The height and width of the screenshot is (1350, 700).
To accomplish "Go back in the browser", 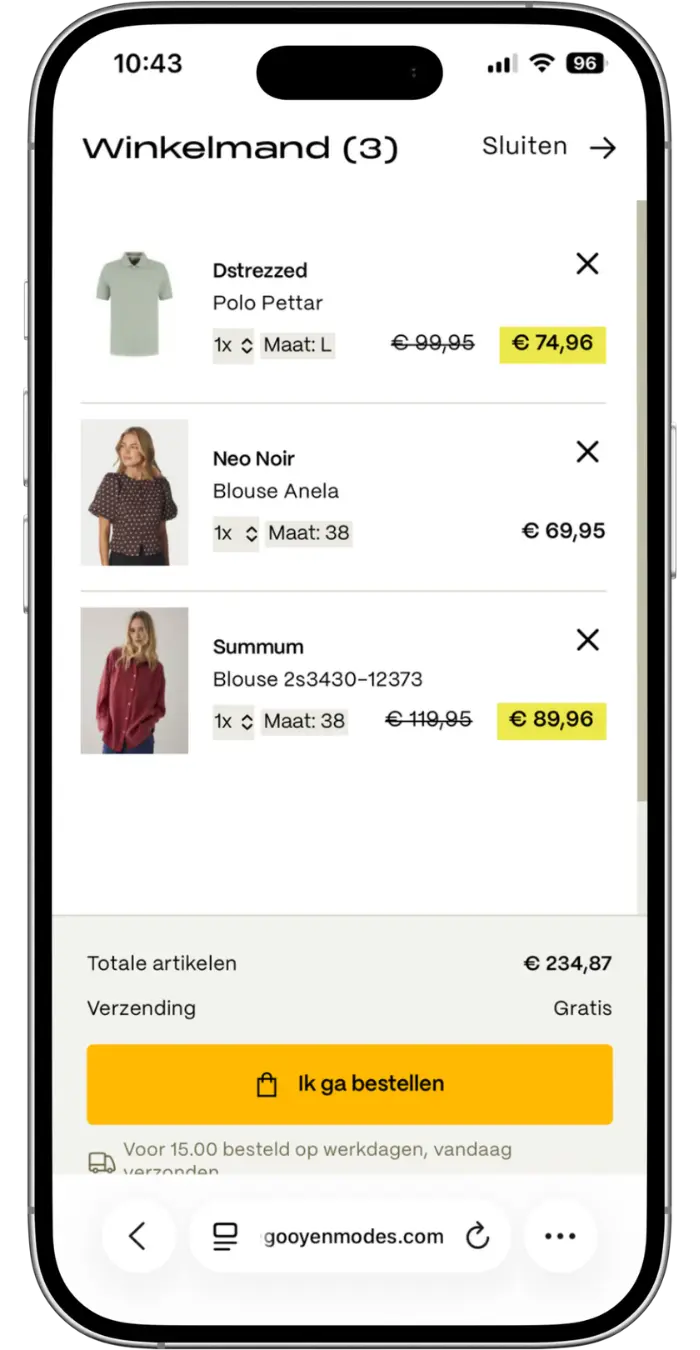I will (x=138, y=1237).
